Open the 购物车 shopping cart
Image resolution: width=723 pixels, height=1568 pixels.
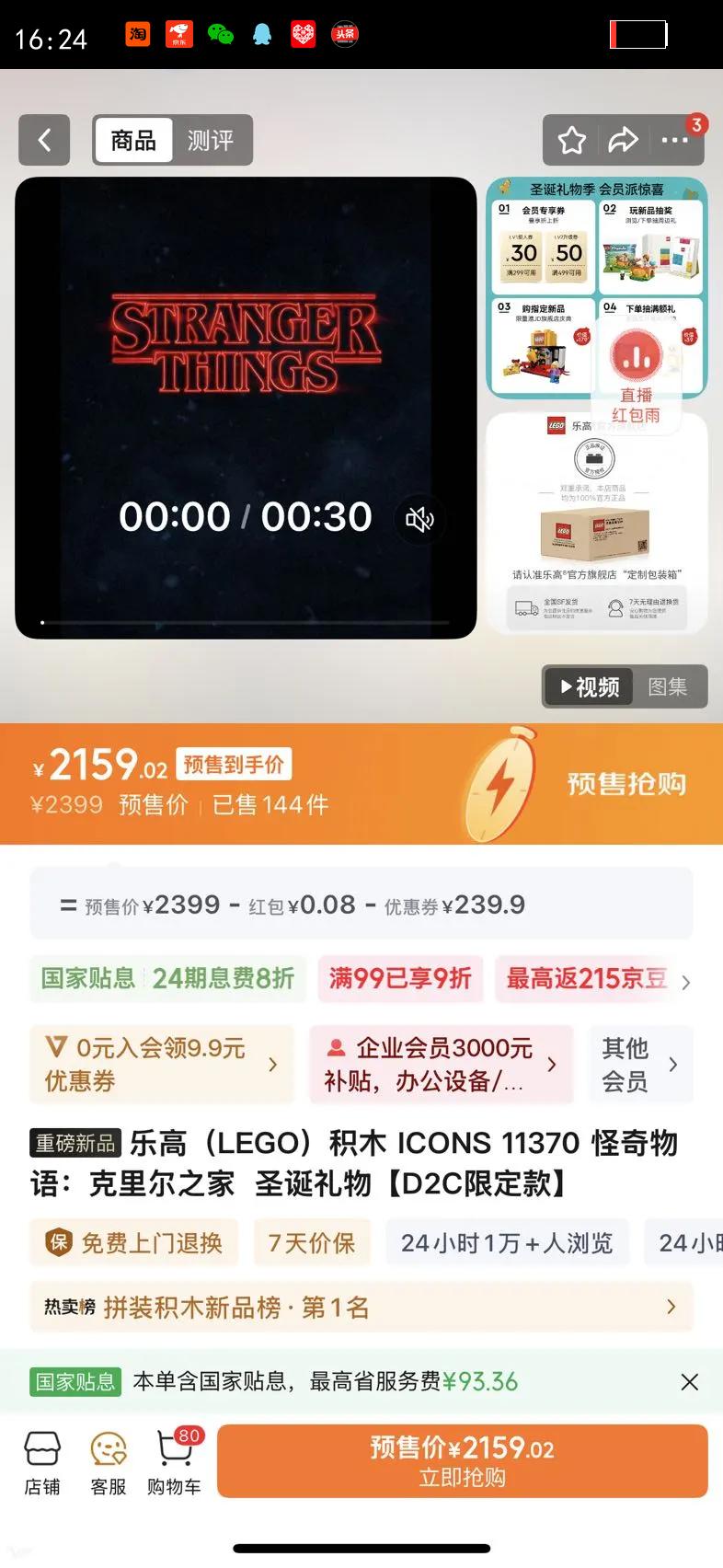click(x=174, y=1463)
